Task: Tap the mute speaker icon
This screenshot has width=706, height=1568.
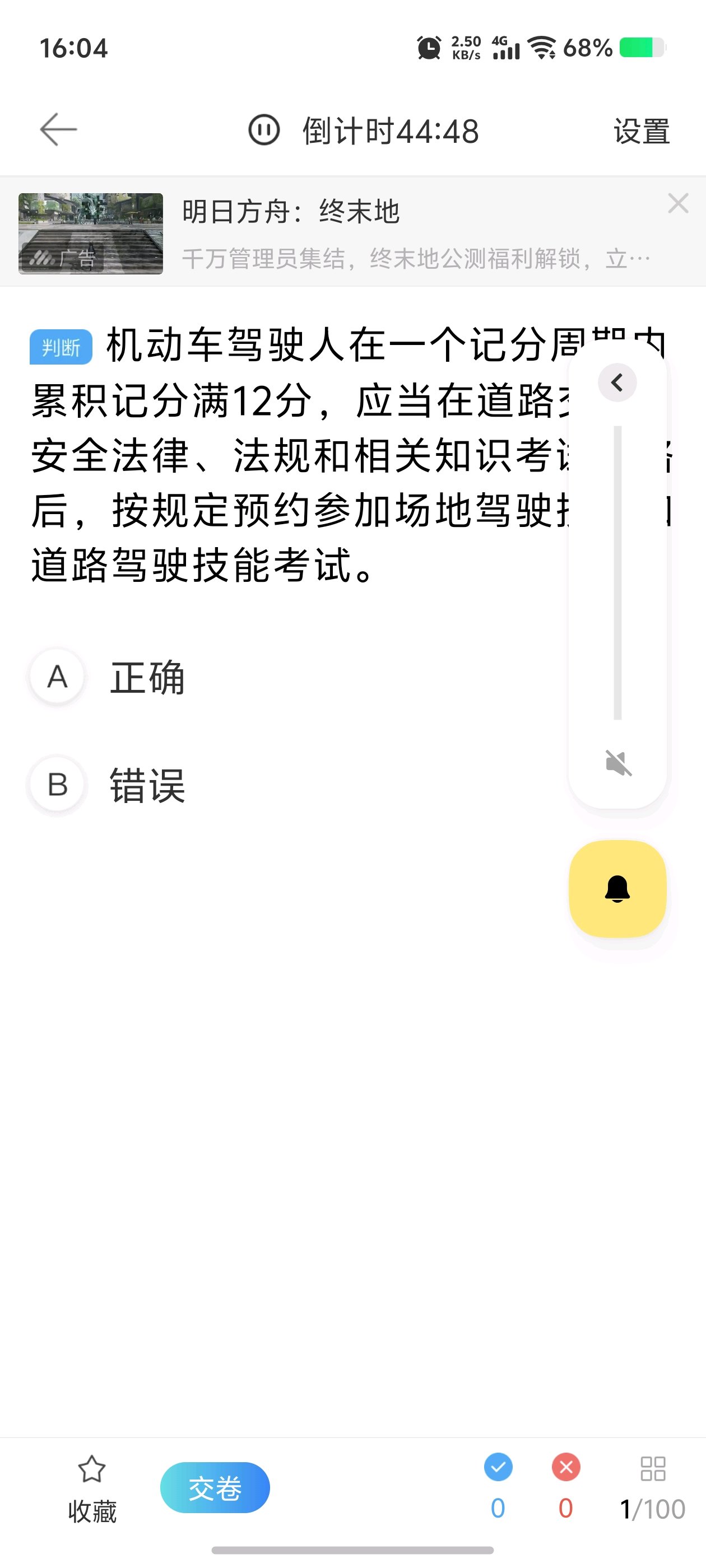Action: coord(617,763)
